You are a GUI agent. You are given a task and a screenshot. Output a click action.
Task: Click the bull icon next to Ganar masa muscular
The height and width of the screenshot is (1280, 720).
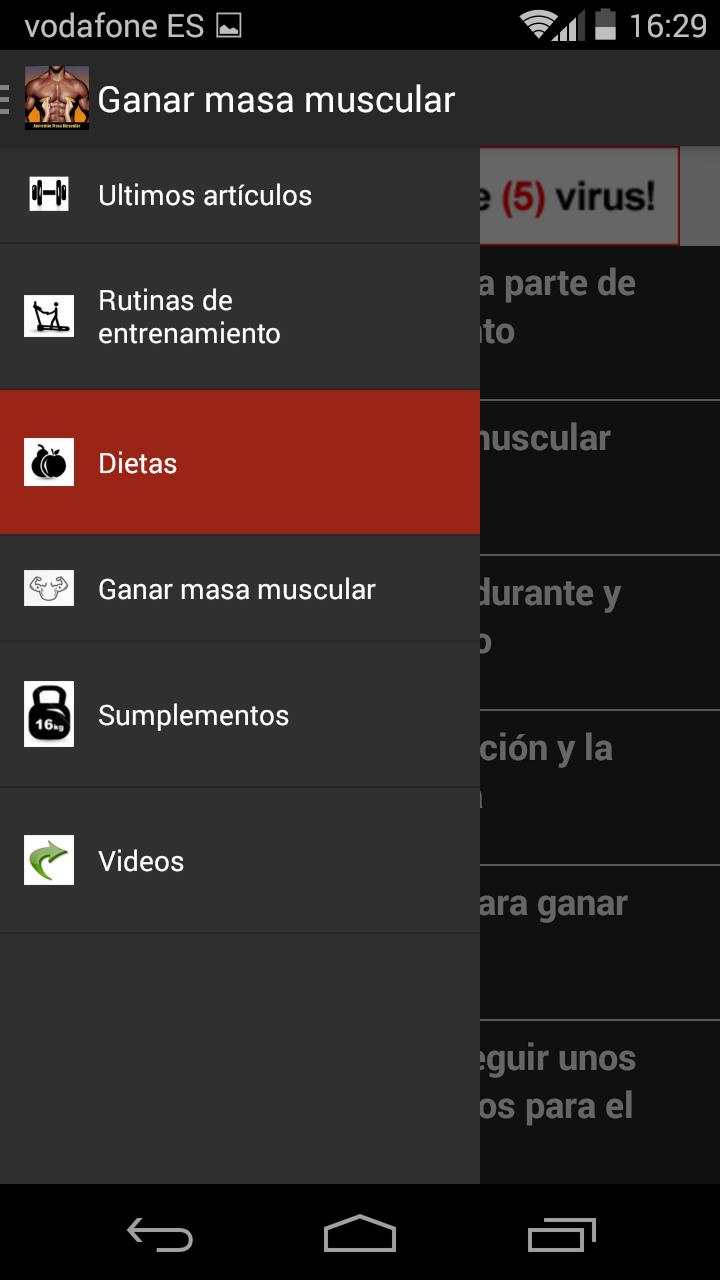click(47, 588)
